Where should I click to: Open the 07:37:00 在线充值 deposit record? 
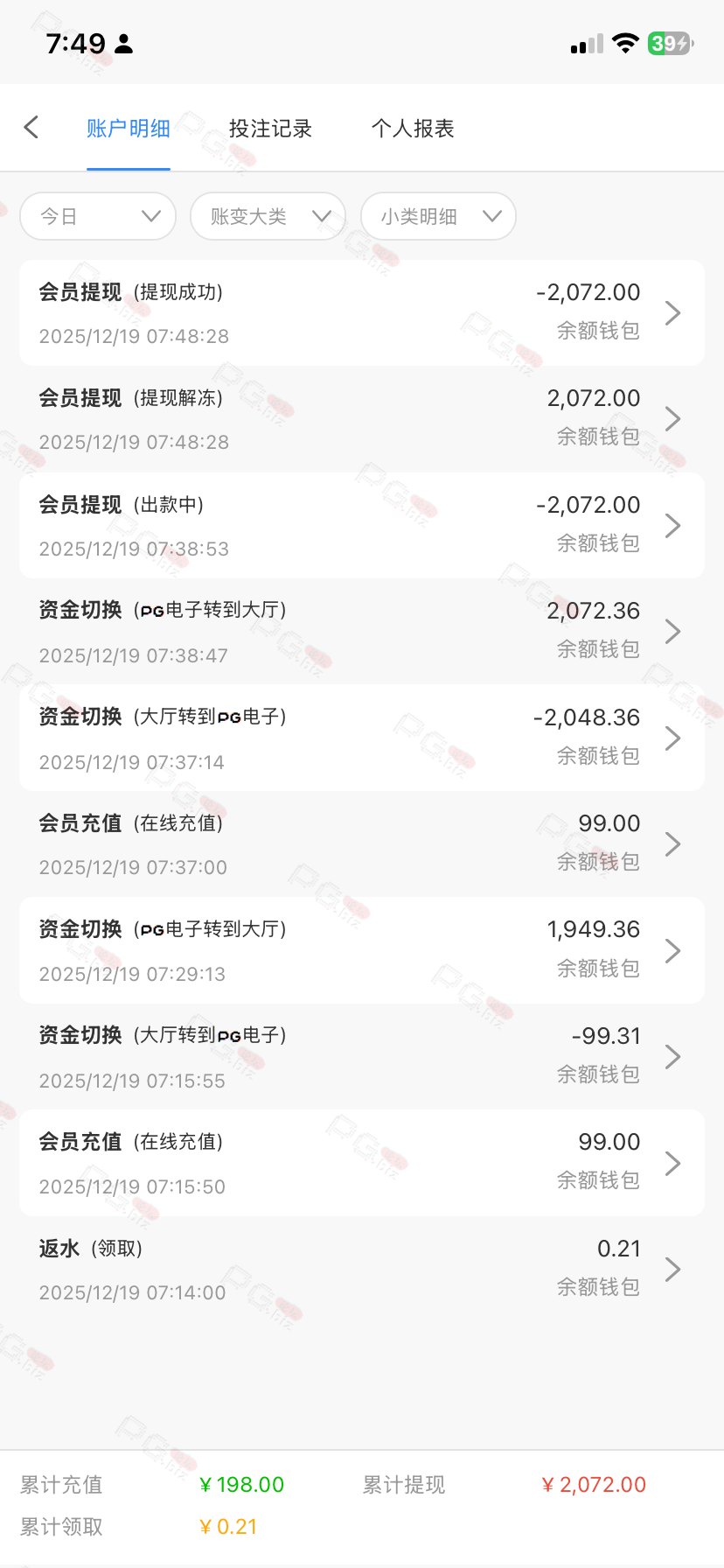point(361,844)
